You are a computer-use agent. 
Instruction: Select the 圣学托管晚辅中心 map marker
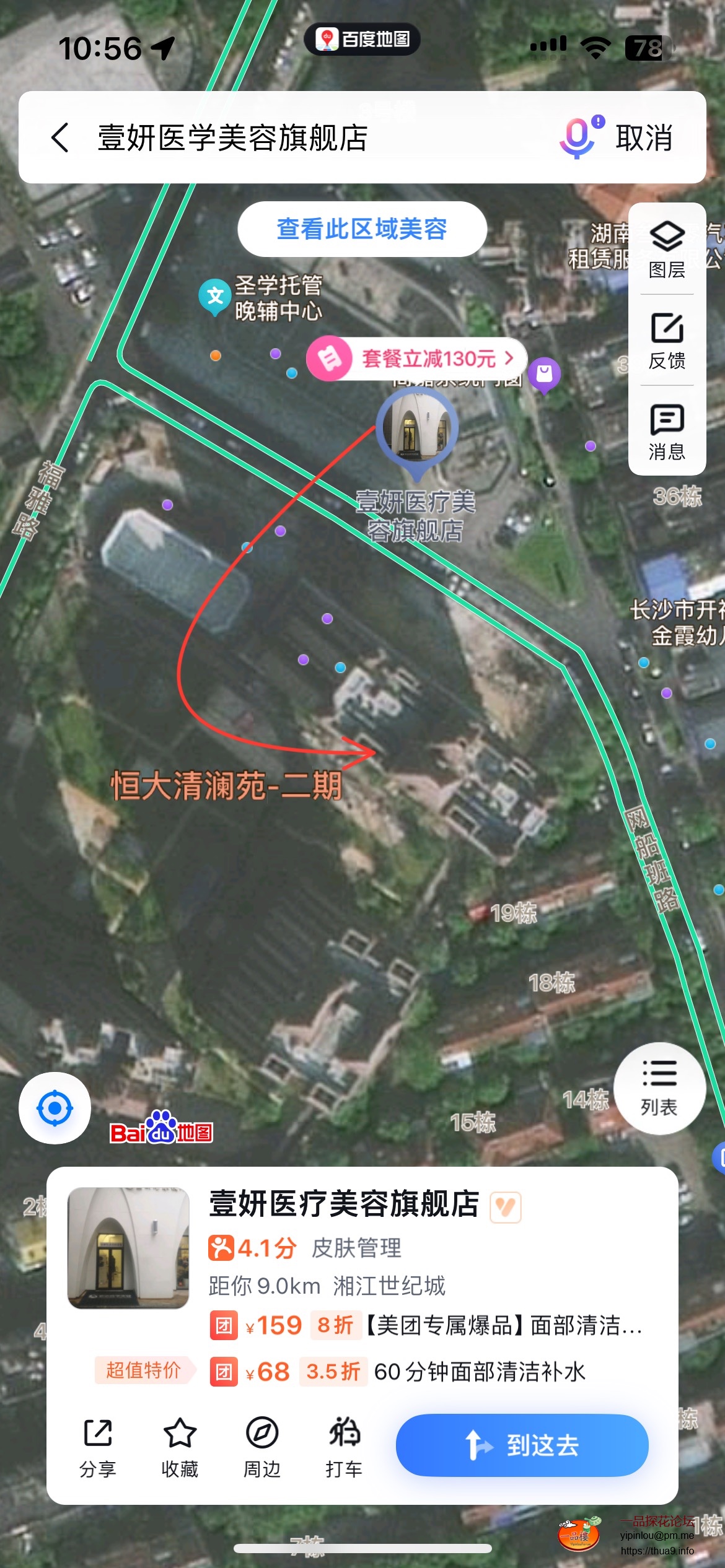(x=214, y=296)
